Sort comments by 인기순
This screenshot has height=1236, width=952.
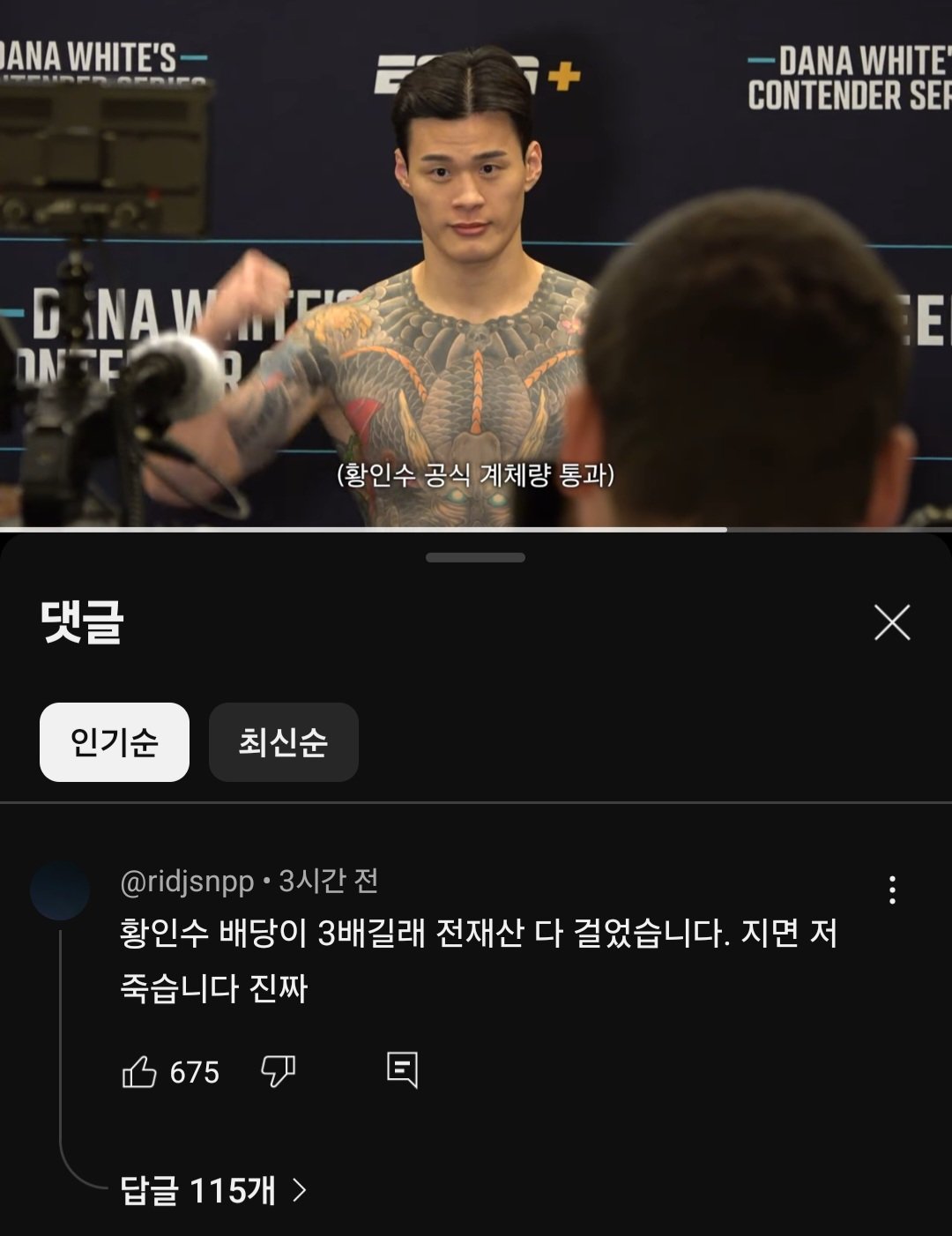[x=115, y=742]
